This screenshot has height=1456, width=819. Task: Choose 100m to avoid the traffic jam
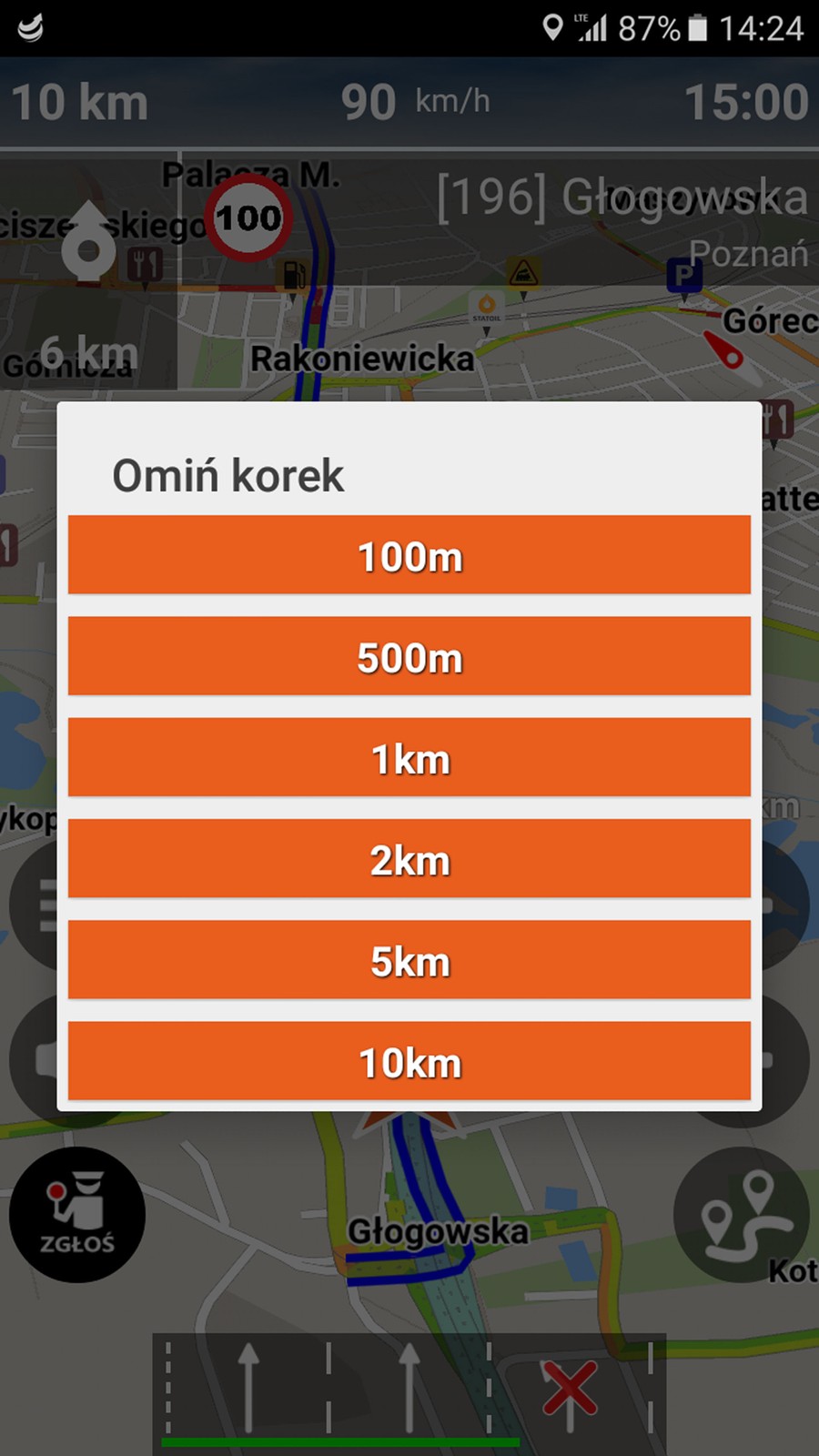coord(409,555)
